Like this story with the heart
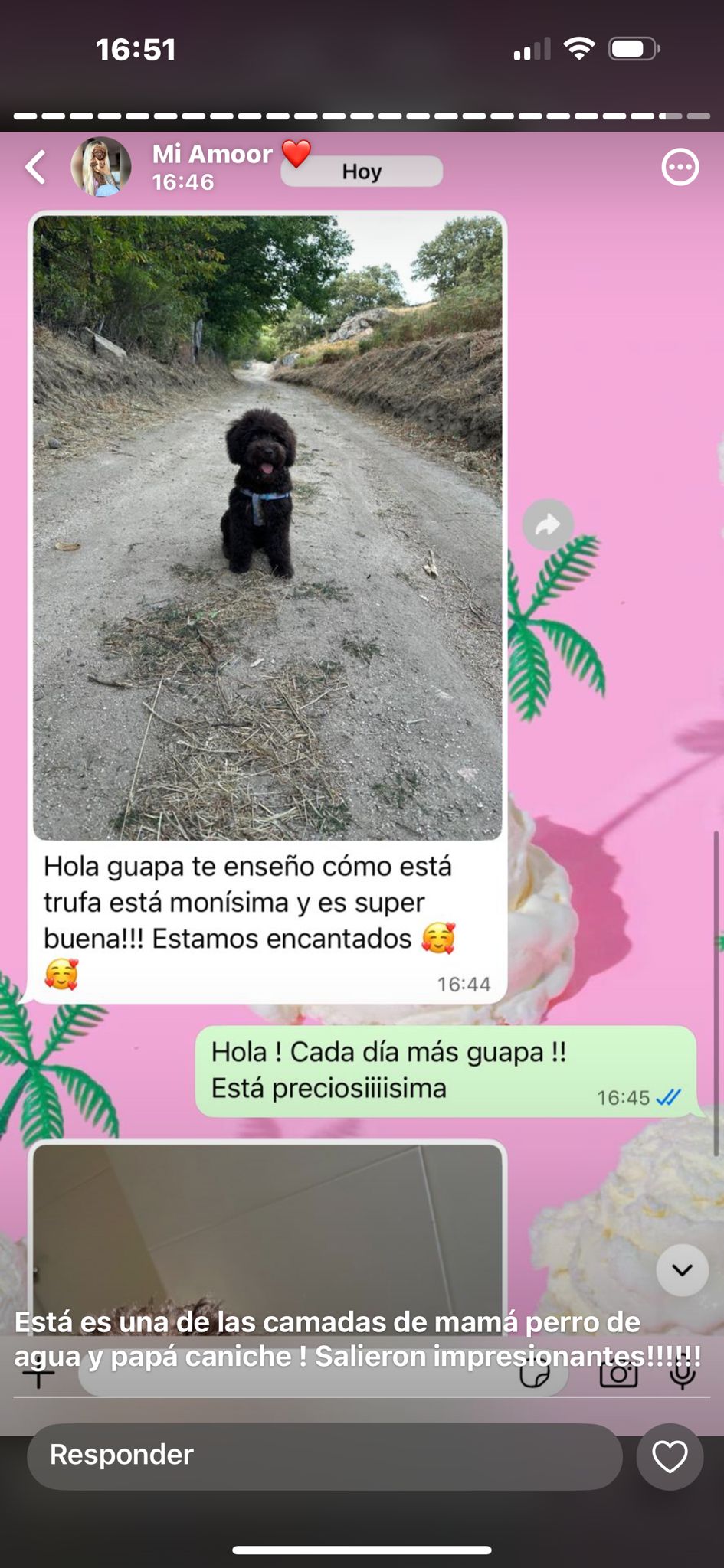Image resolution: width=724 pixels, height=1568 pixels. [670, 1456]
